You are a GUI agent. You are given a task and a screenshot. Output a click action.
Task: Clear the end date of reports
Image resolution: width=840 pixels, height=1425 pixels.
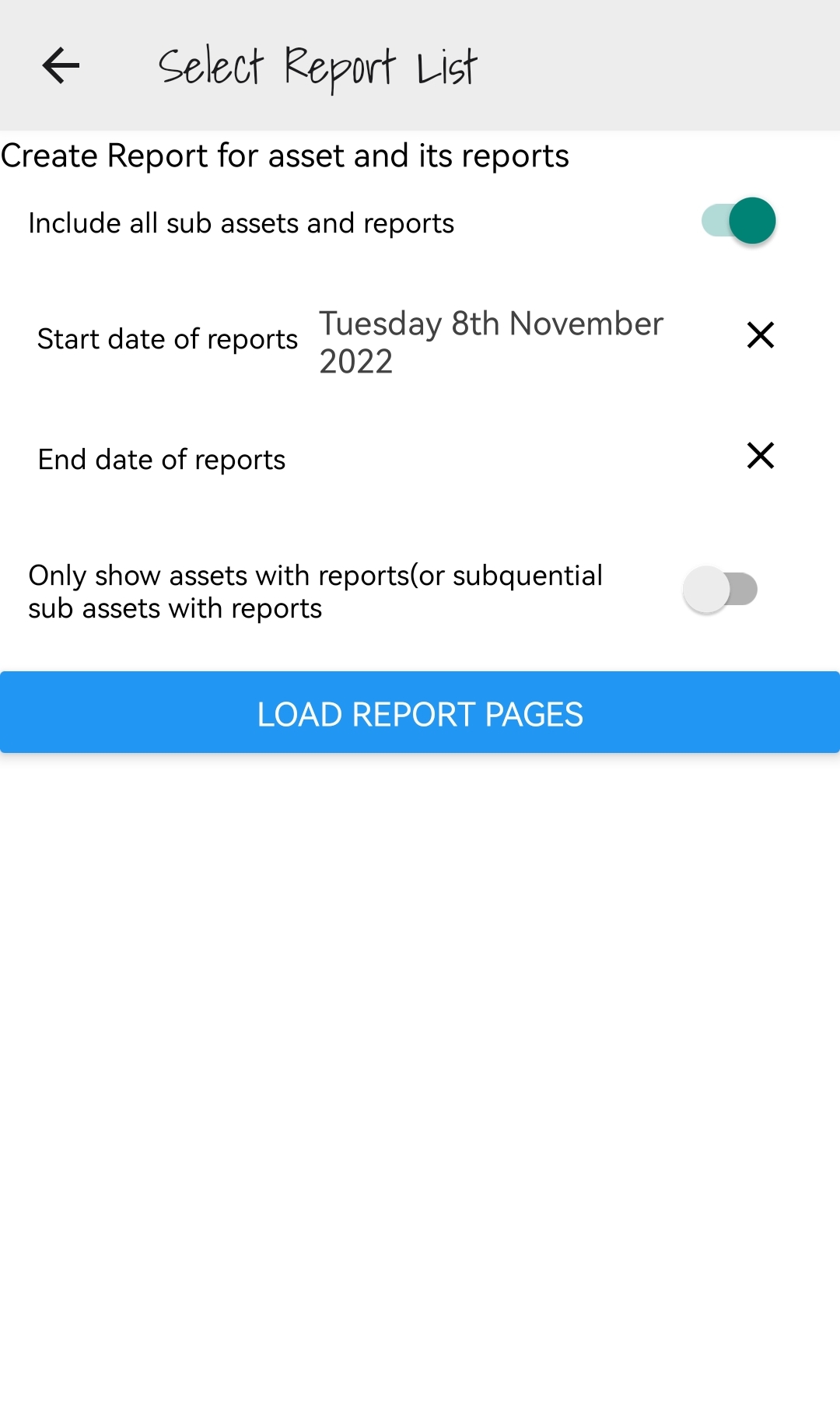pyautogui.click(x=760, y=456)
